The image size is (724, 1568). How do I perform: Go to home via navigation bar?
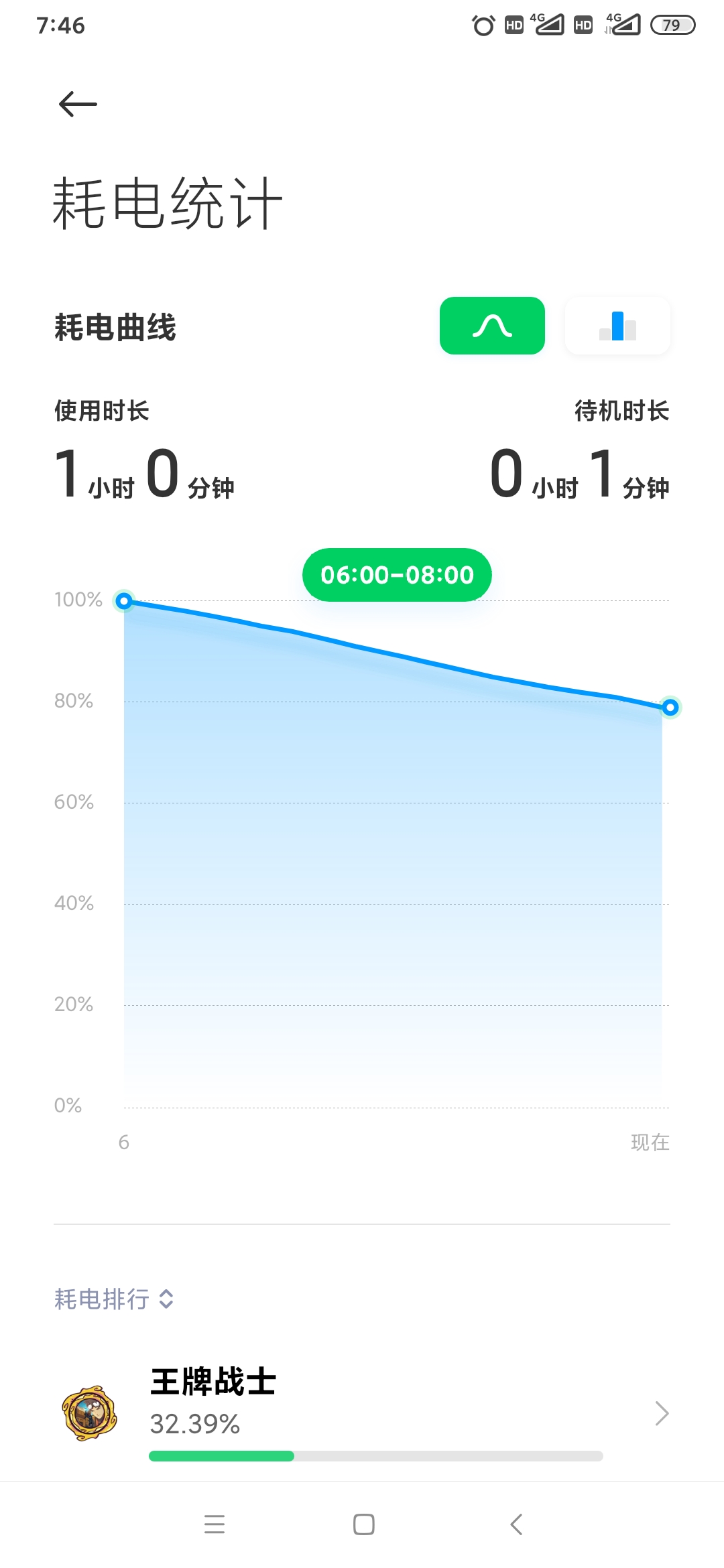pyautogui.click(x=363, y=1524)
